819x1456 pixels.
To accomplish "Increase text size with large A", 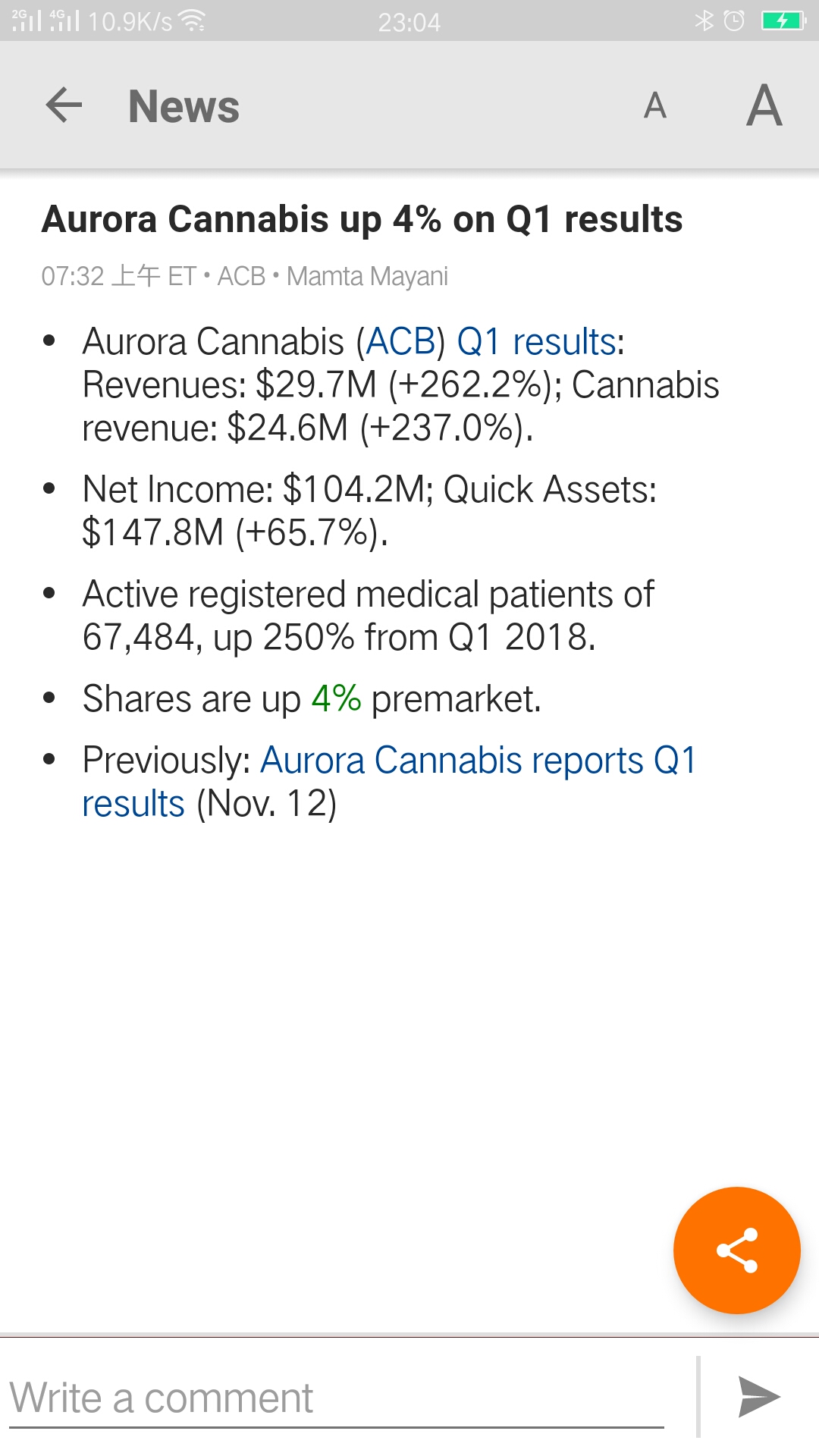I will pos(764,105).
